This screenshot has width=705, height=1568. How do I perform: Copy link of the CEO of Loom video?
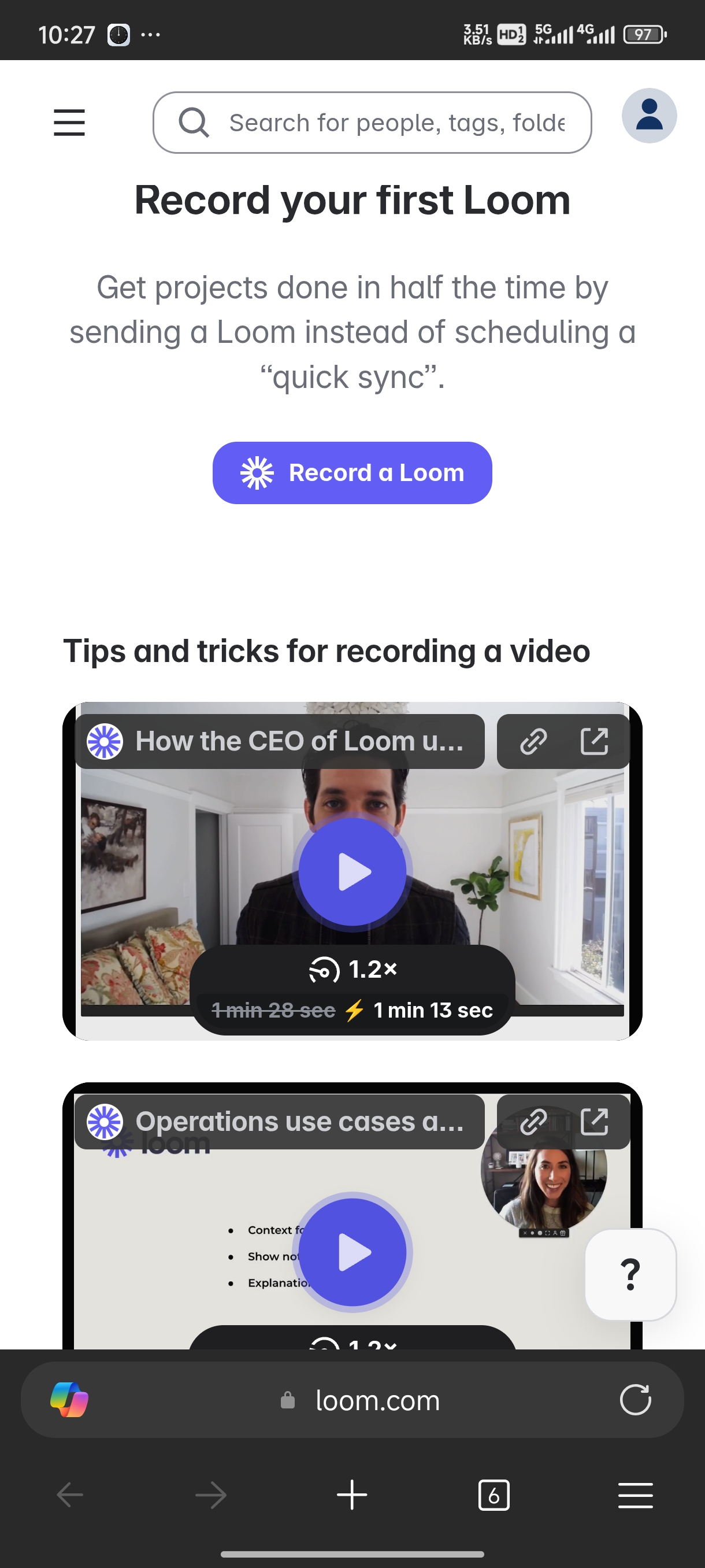pos(533,741)
